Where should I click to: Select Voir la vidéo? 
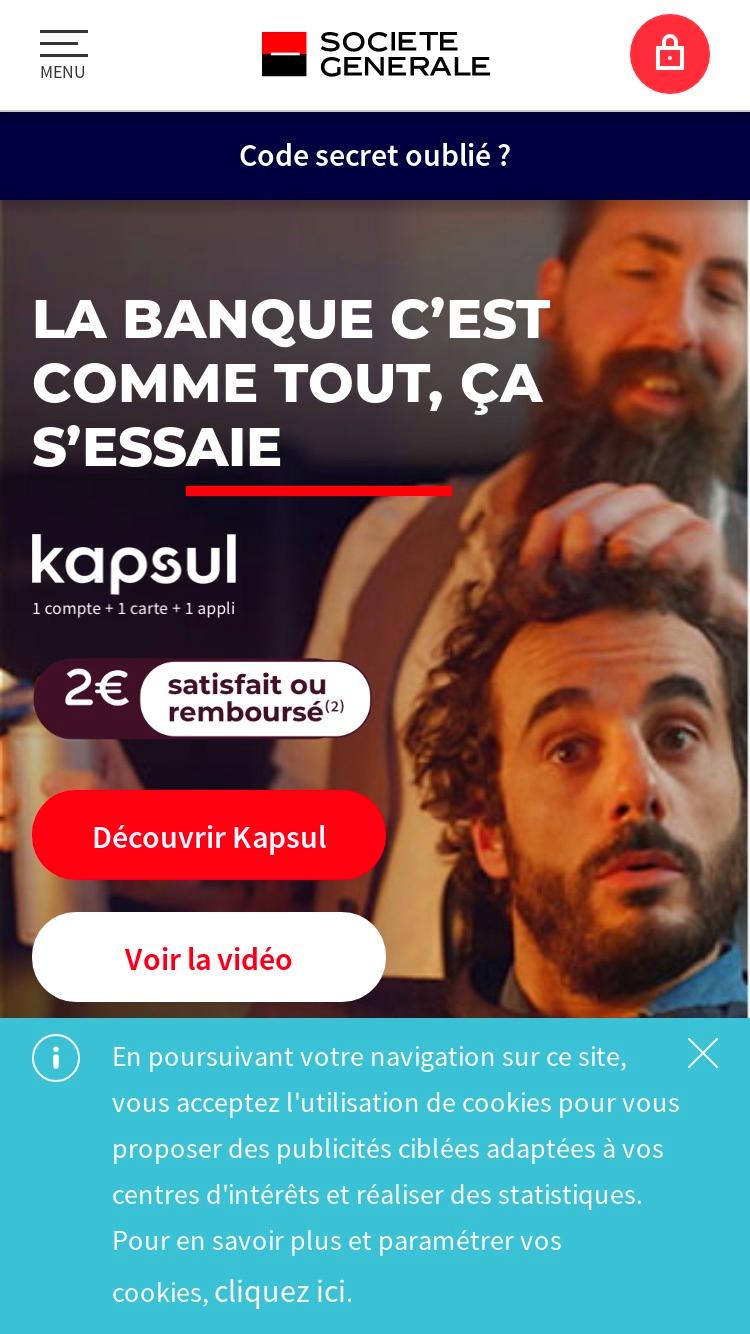209,957
